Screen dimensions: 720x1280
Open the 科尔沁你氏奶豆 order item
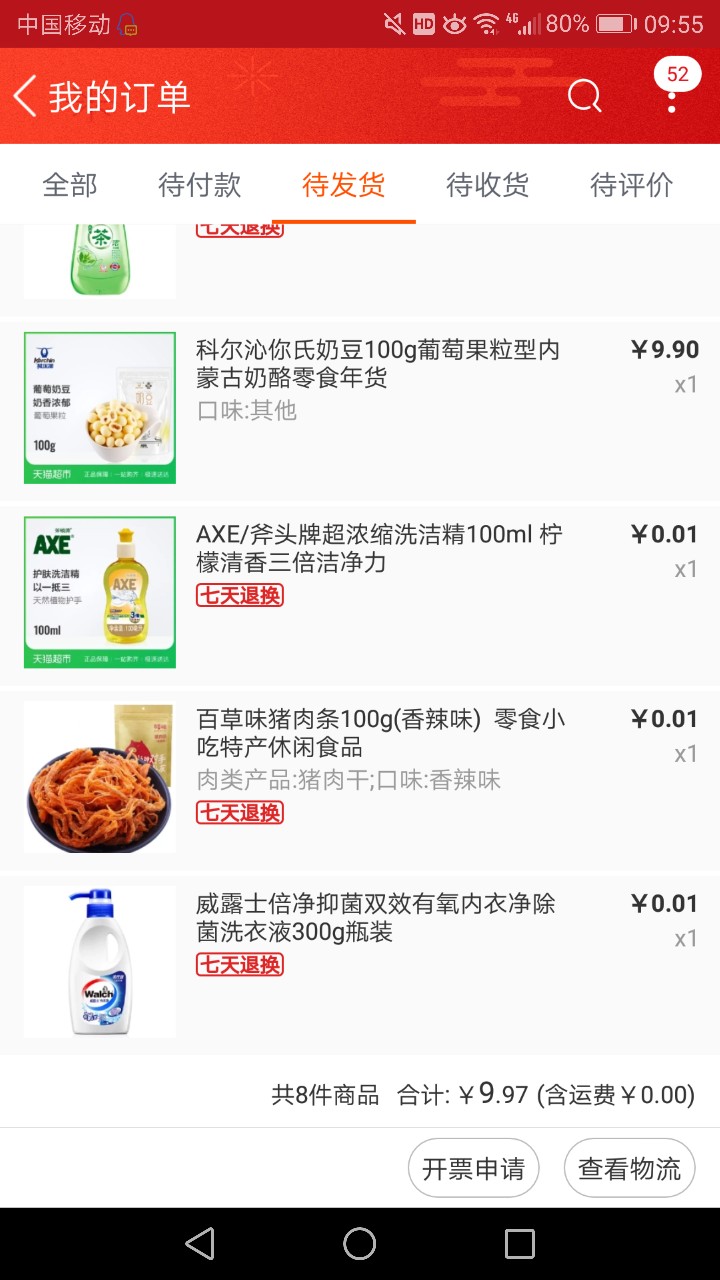point(360,409)
